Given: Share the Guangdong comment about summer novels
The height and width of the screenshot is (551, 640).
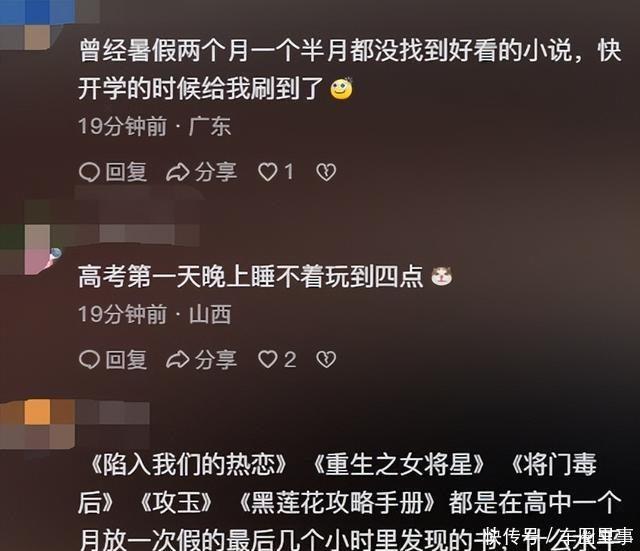Looking at the screenshot, I should click(x=201, y=172).
